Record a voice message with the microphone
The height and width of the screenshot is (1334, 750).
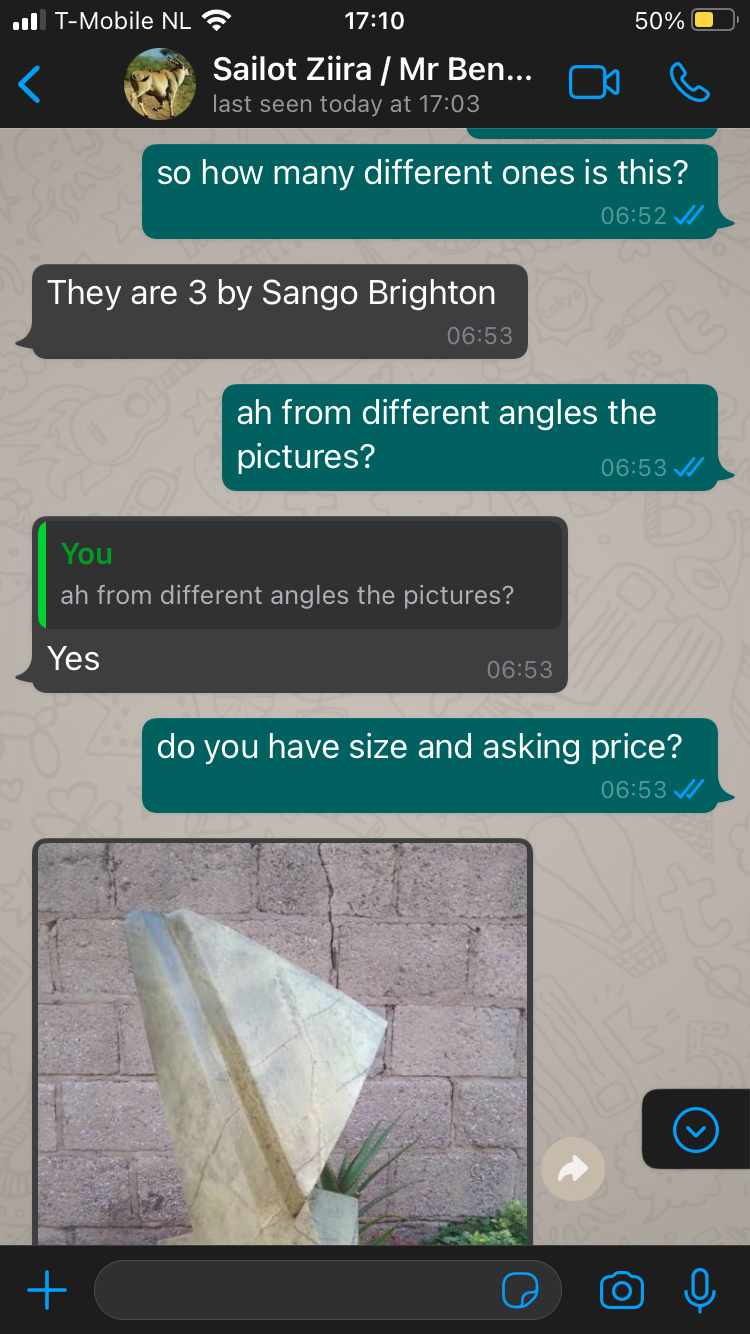tap(700, 1291)
